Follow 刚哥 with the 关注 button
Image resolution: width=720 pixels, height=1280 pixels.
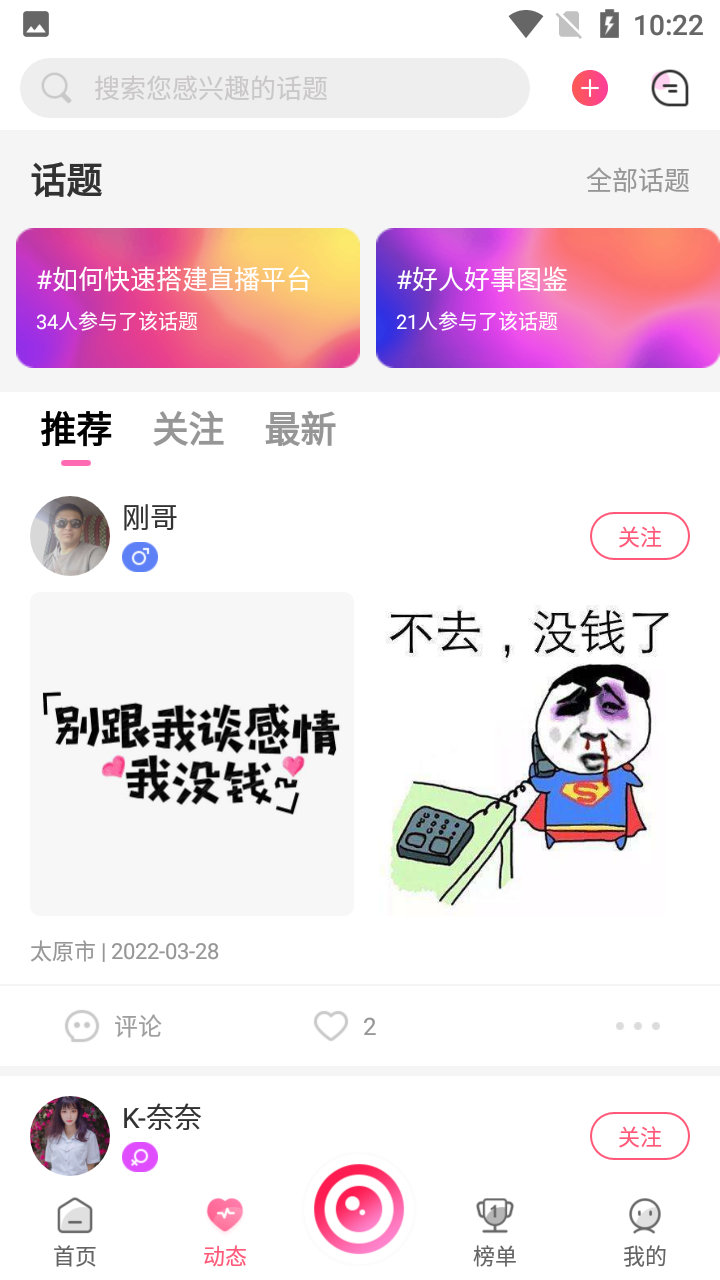click(640, 536)
